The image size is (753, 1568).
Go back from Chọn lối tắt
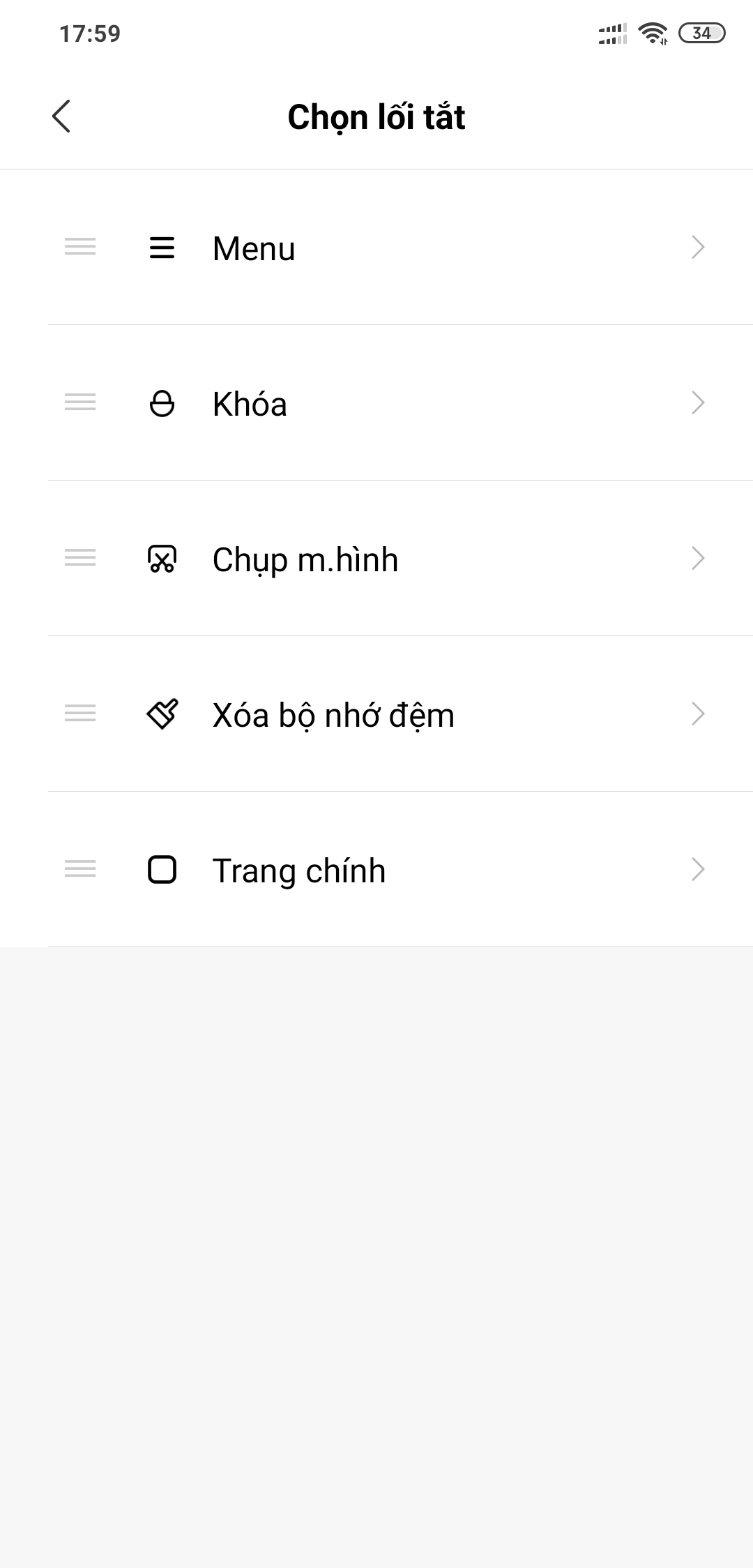tap(61, 116)
